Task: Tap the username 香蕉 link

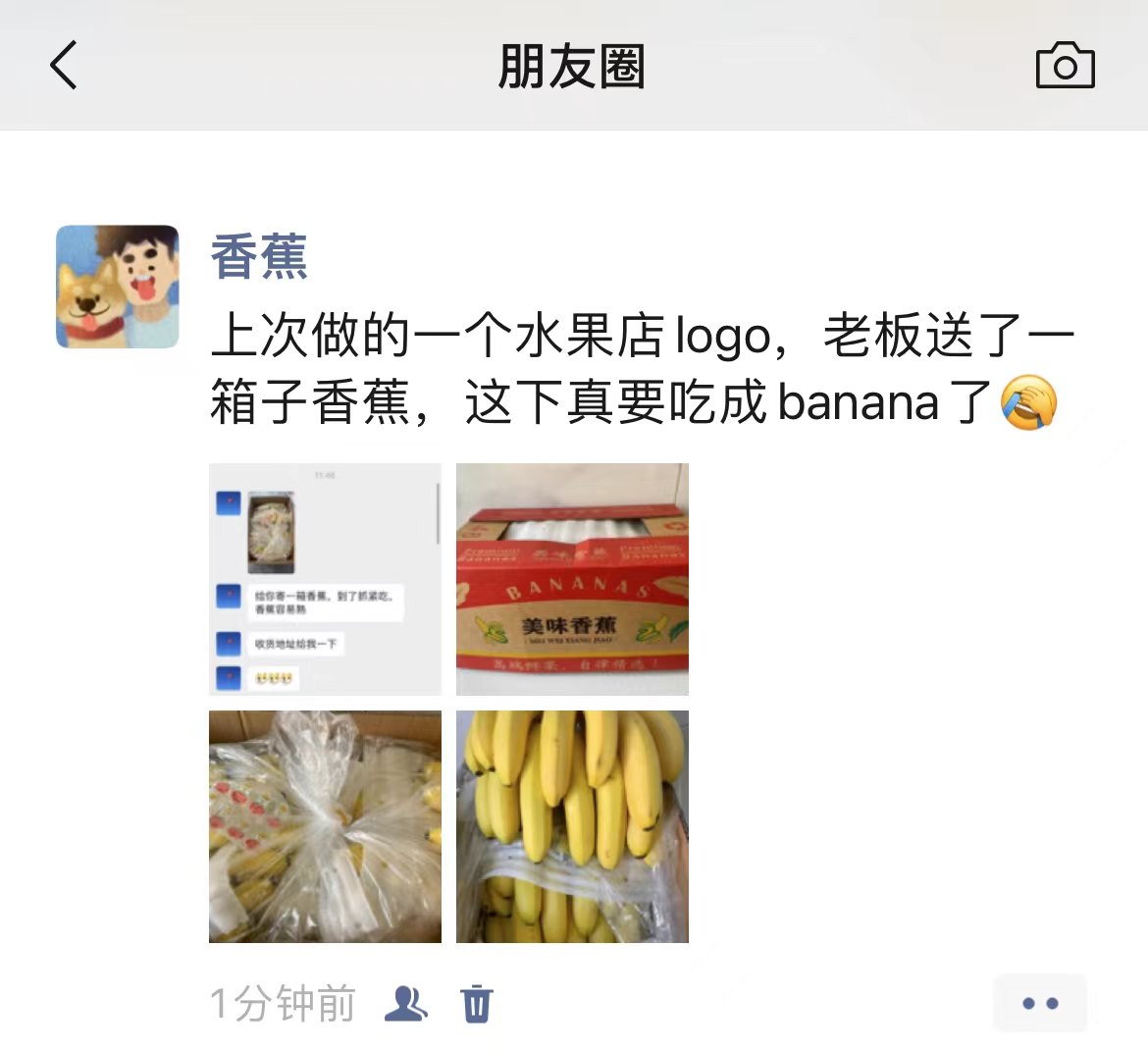Action: 259,257
